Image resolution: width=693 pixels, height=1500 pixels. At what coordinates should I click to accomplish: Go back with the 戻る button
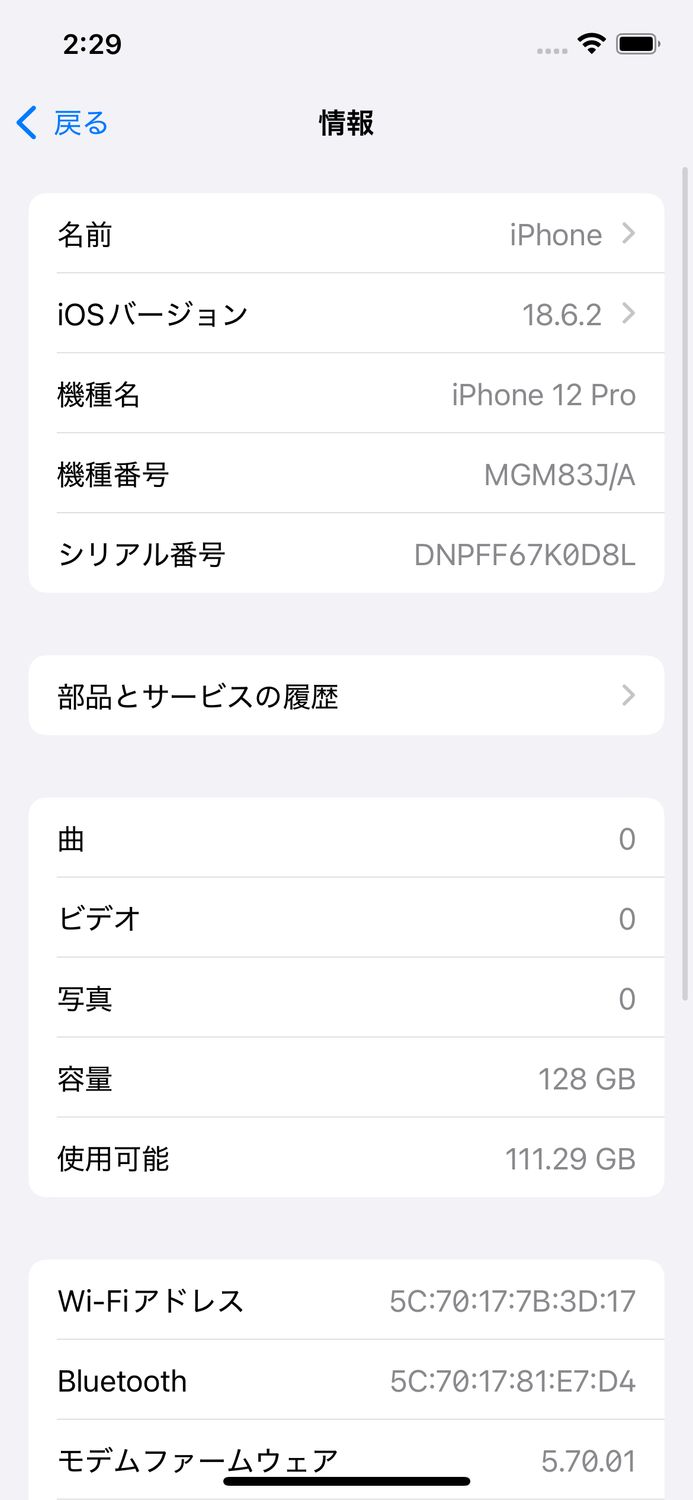62,124
